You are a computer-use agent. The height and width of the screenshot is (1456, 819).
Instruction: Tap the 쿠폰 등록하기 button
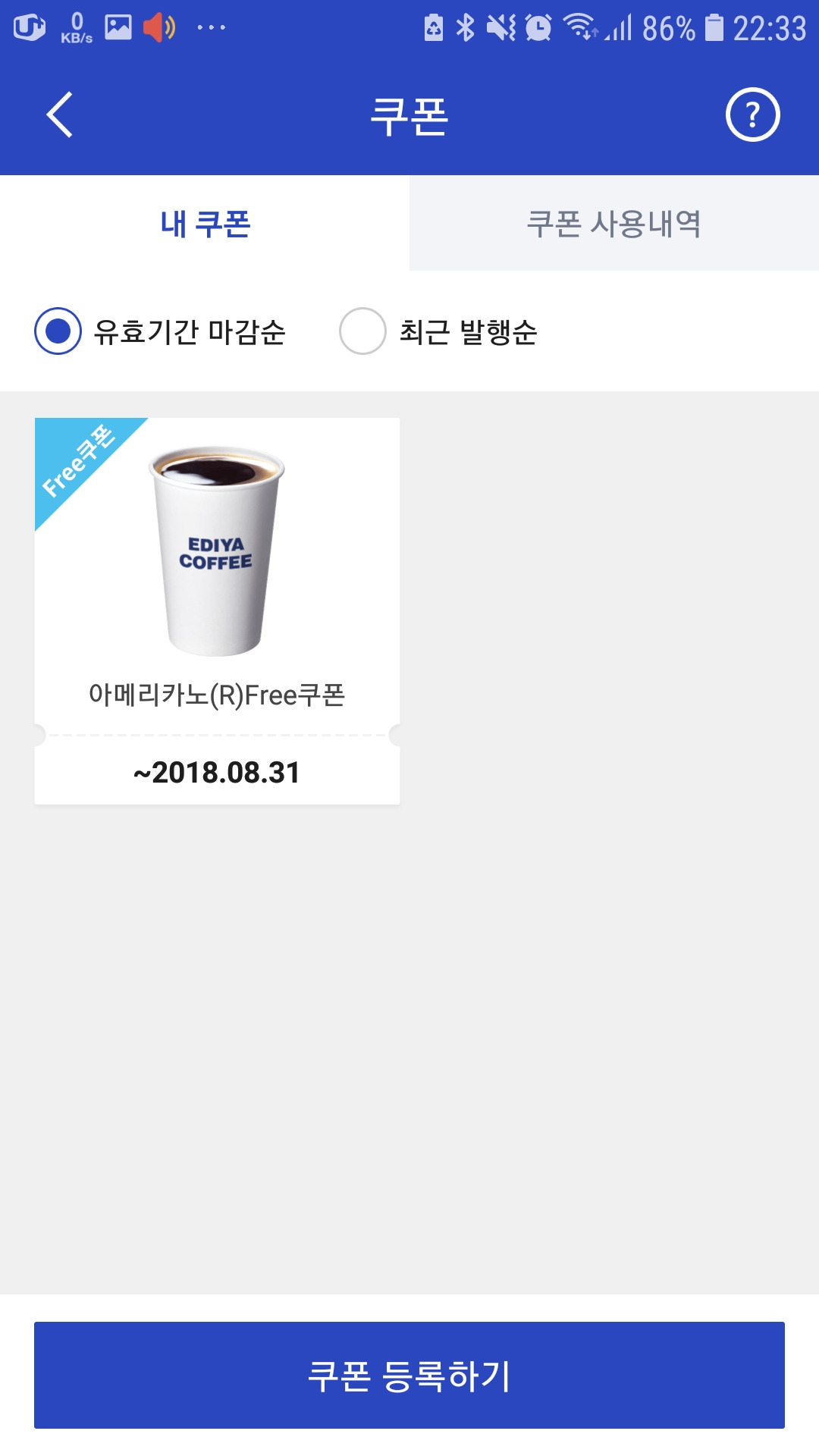click(x=409, y=1375)
